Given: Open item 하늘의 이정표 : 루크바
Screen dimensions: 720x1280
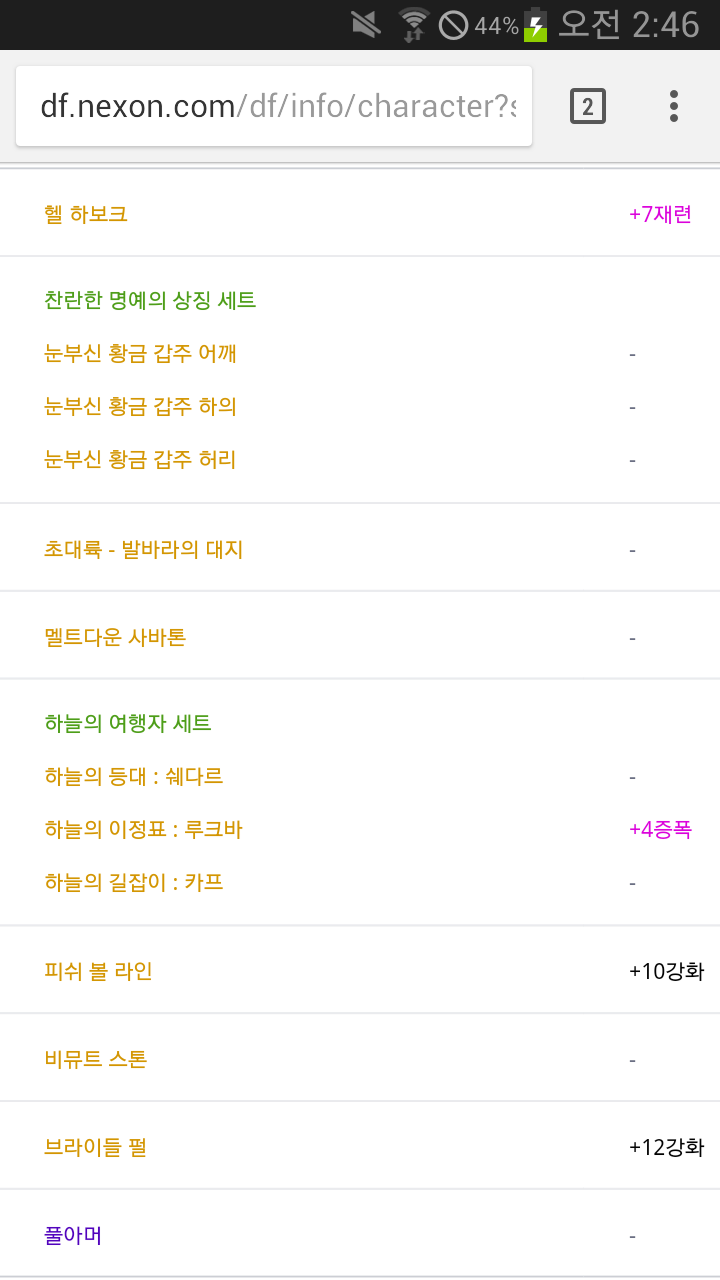Looking at the screenshot, I should click(x=143, y=829).
